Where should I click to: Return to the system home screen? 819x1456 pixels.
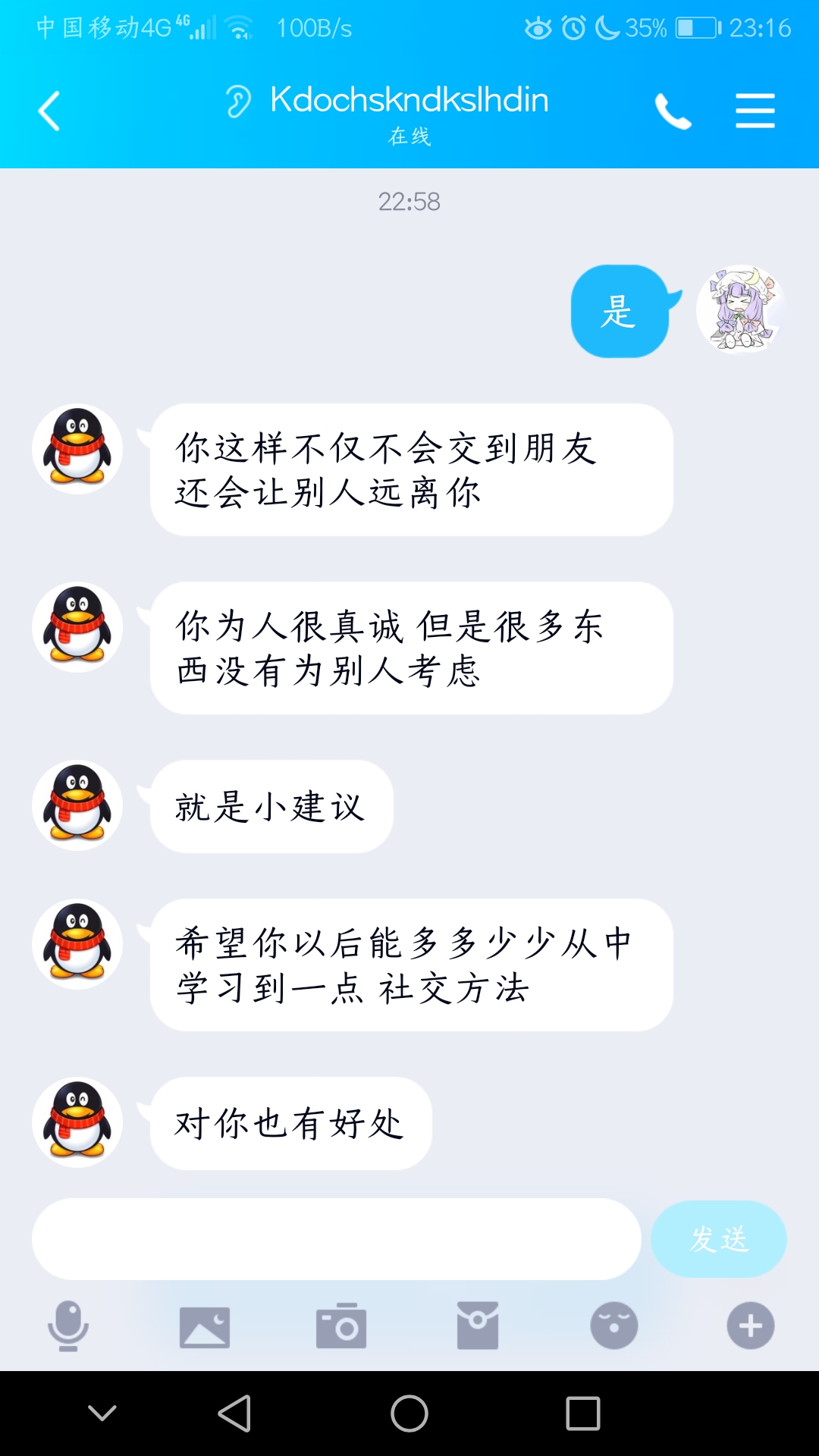(409, 1414)
